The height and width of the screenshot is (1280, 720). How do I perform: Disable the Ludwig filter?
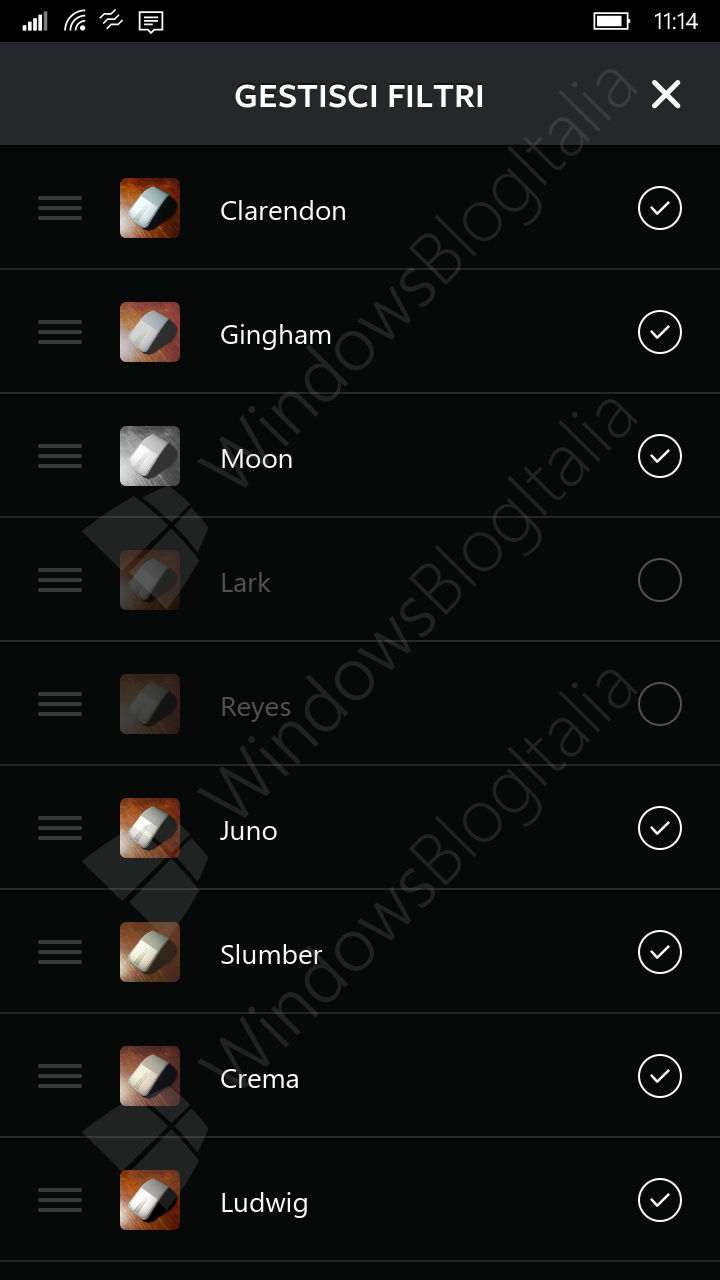click(x=660, y=1200)
